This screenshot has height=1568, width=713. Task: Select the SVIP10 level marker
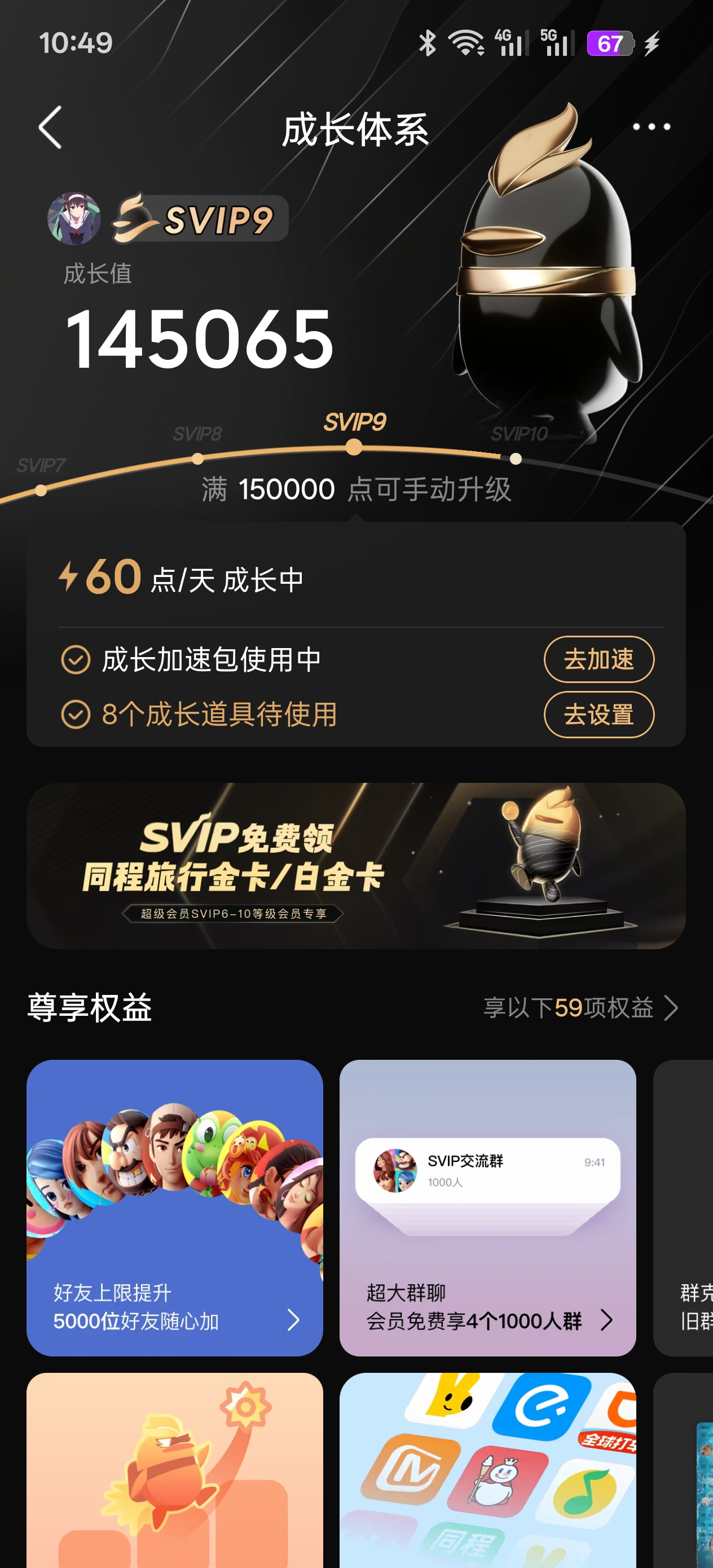point(516,458)
